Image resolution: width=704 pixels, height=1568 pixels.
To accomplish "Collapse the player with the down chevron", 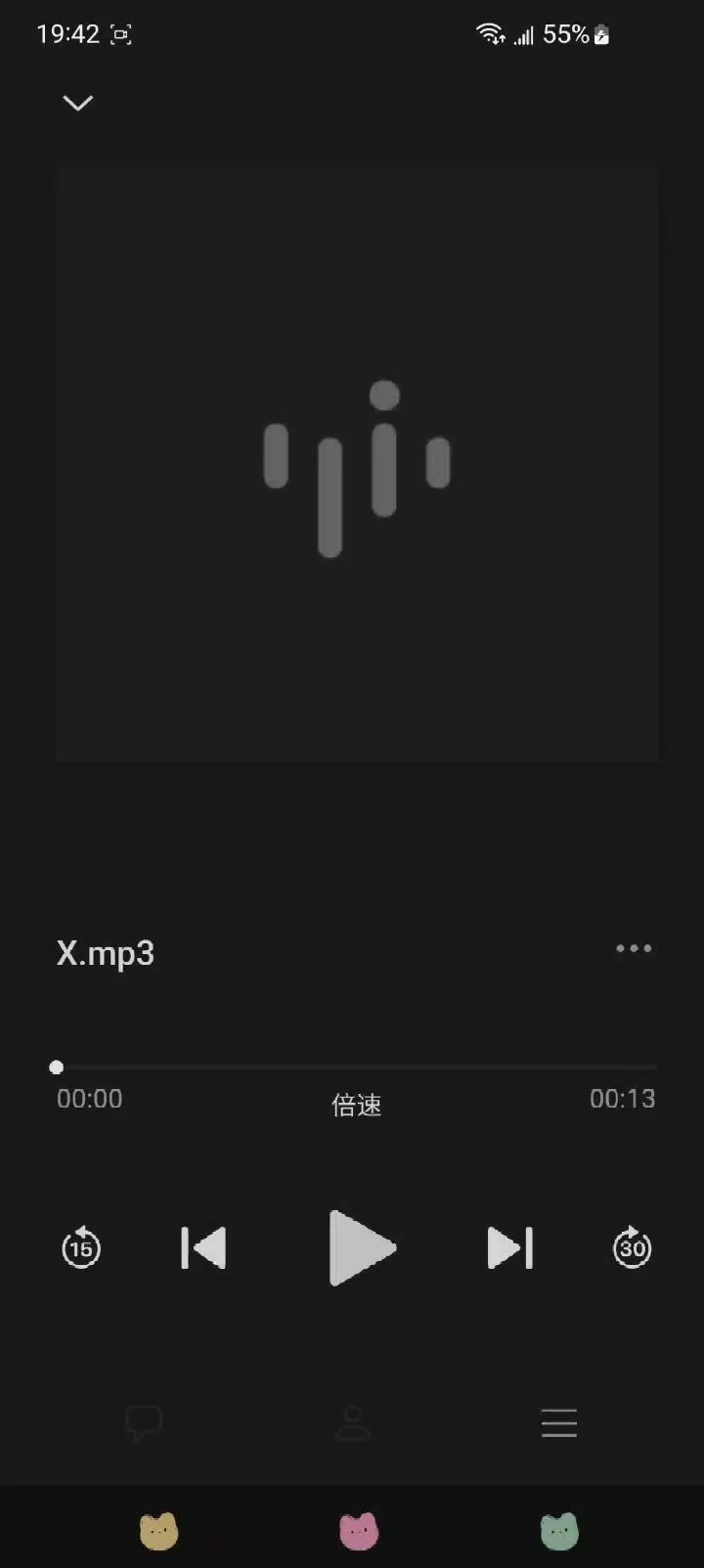I will click(78, 103).
